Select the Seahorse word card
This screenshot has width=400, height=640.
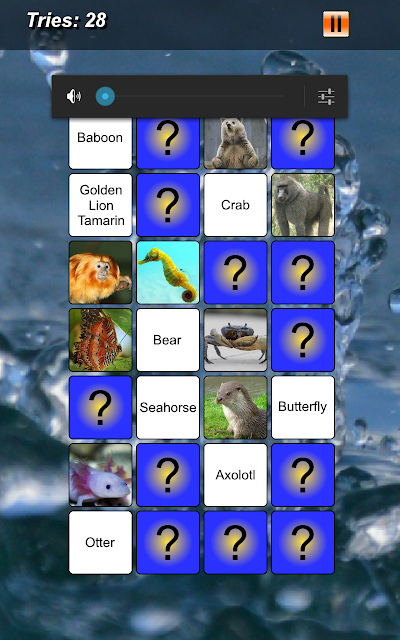168,407
